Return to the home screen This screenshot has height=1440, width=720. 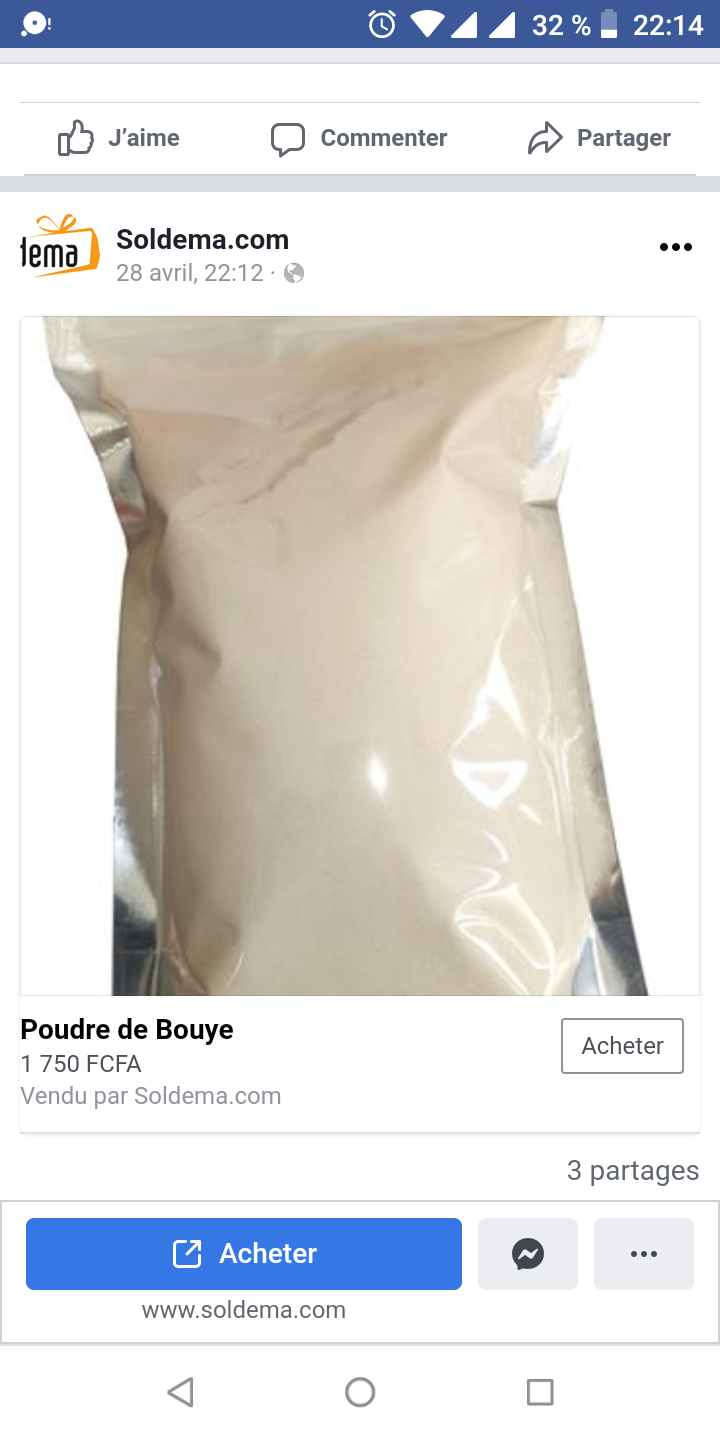click(360, 1392)
